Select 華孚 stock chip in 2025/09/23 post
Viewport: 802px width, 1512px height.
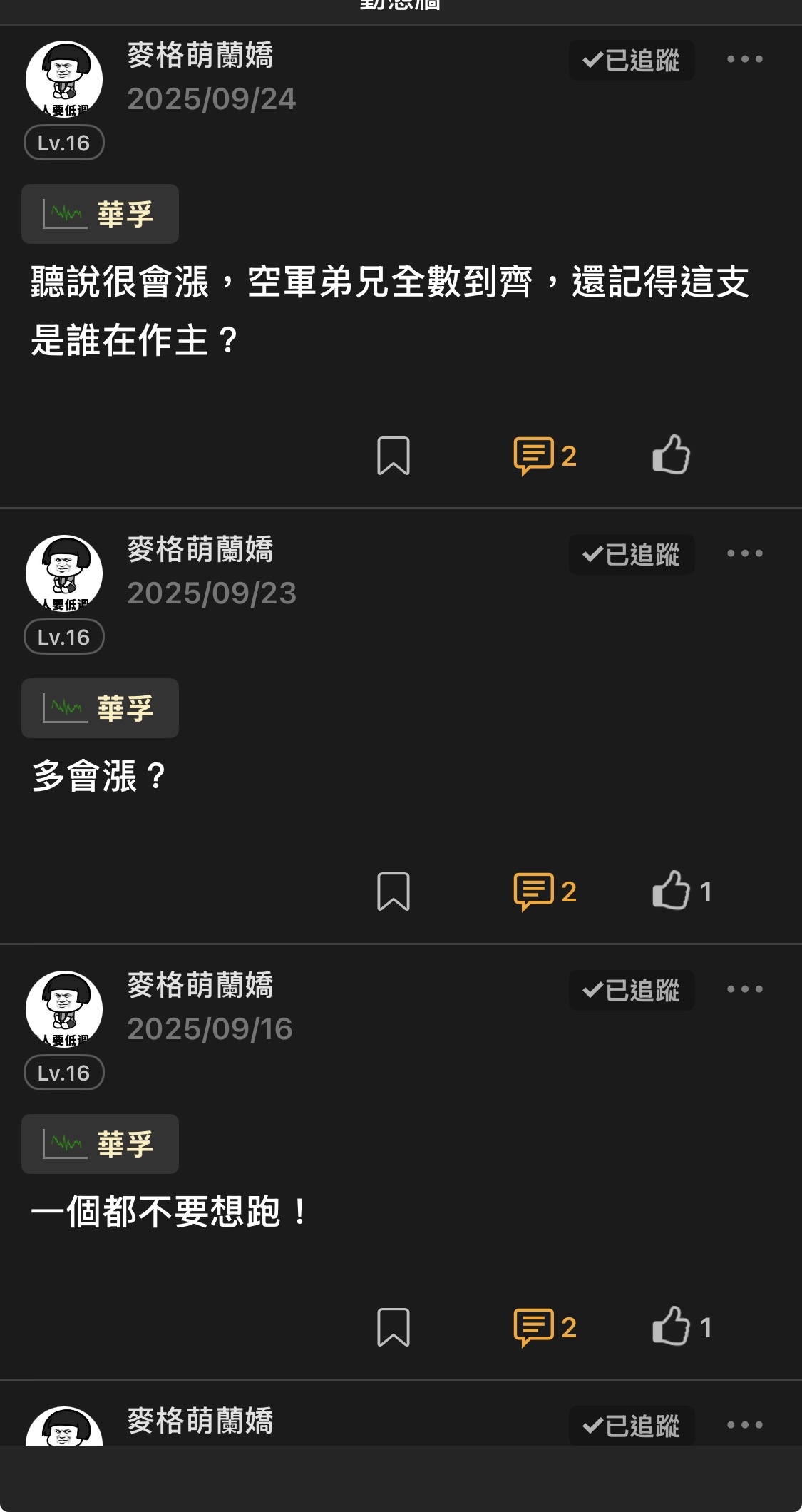pyautogui.click(x=100, y=708)
